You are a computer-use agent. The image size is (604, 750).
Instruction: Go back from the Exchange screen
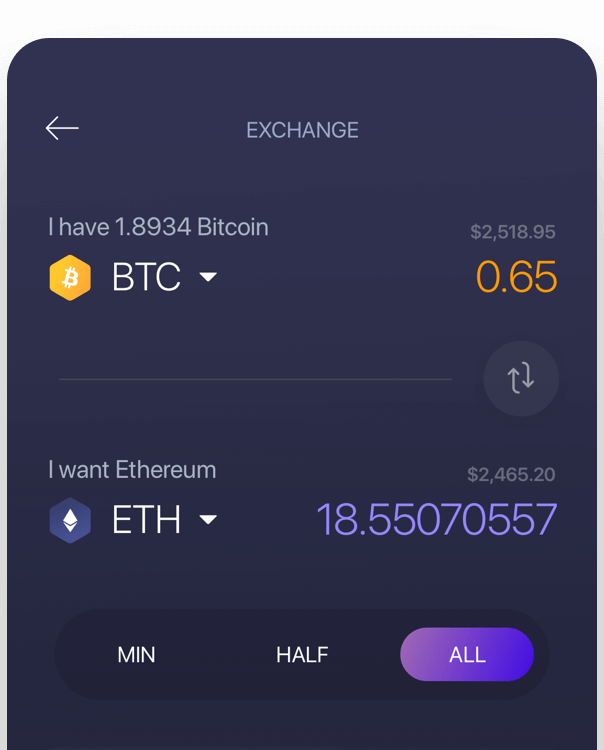62,128
